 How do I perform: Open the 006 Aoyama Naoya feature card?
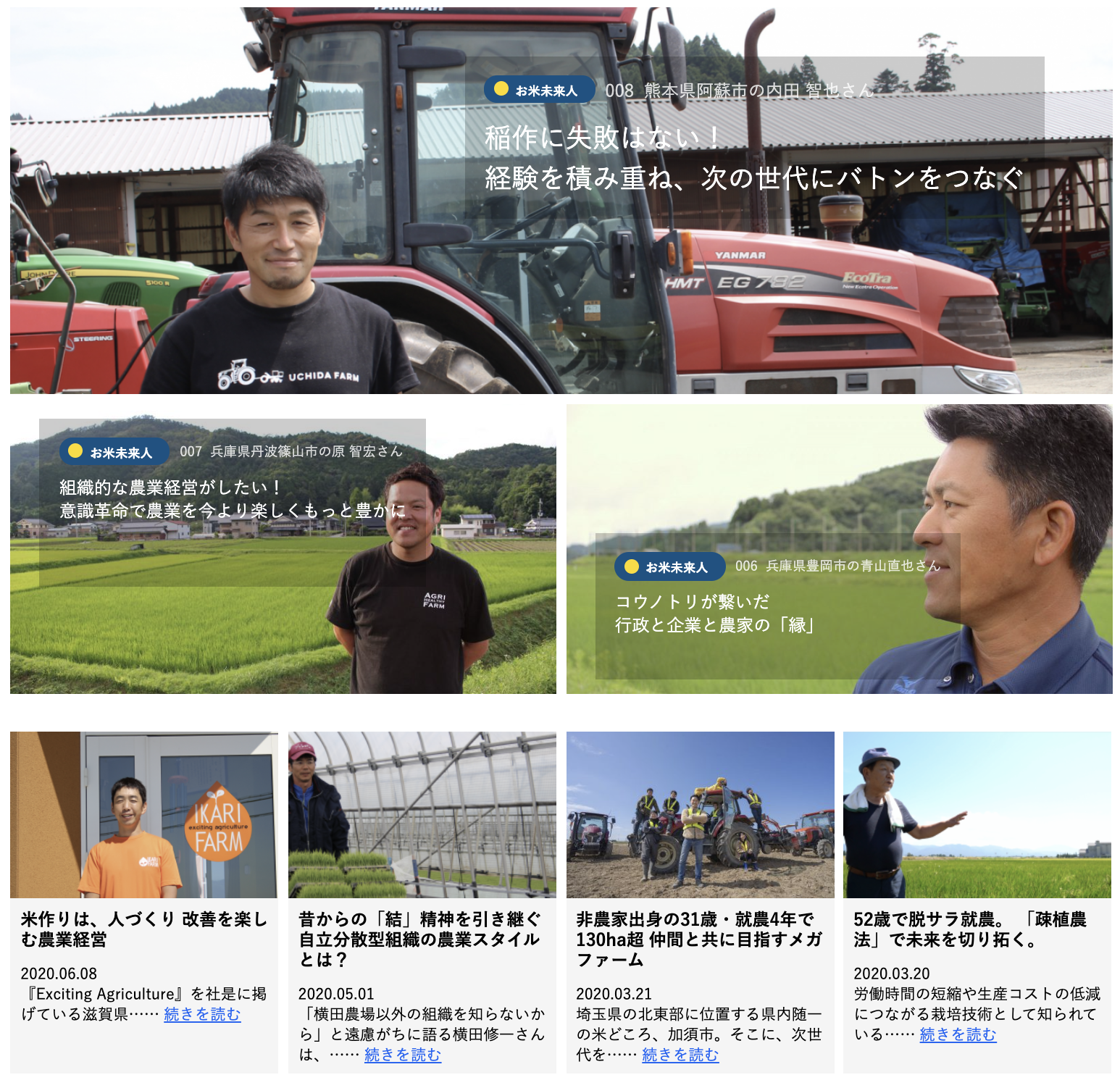pos(839,548)
